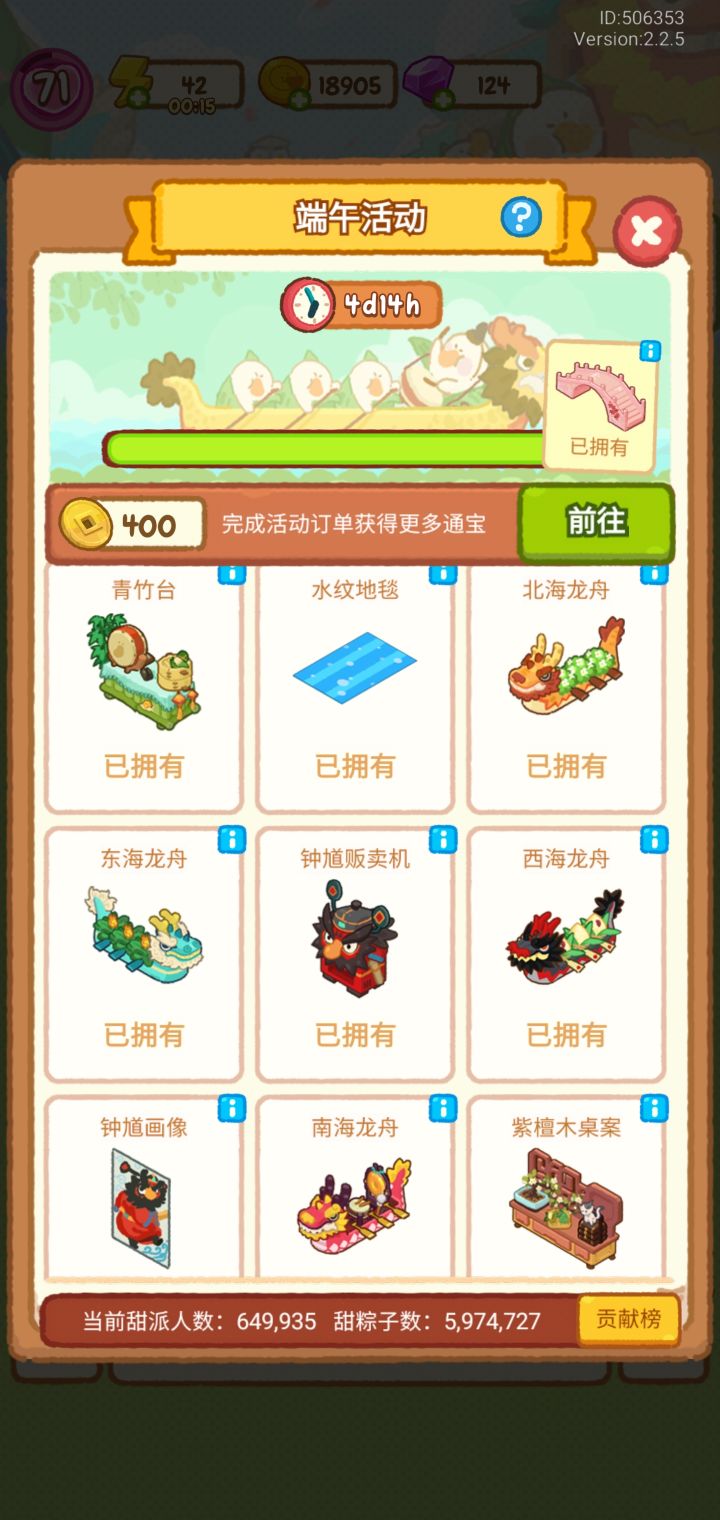Open info for the 水纹地毯 carpet
The height and width of the screenshot is (1520, 720).
pos(443,575)
